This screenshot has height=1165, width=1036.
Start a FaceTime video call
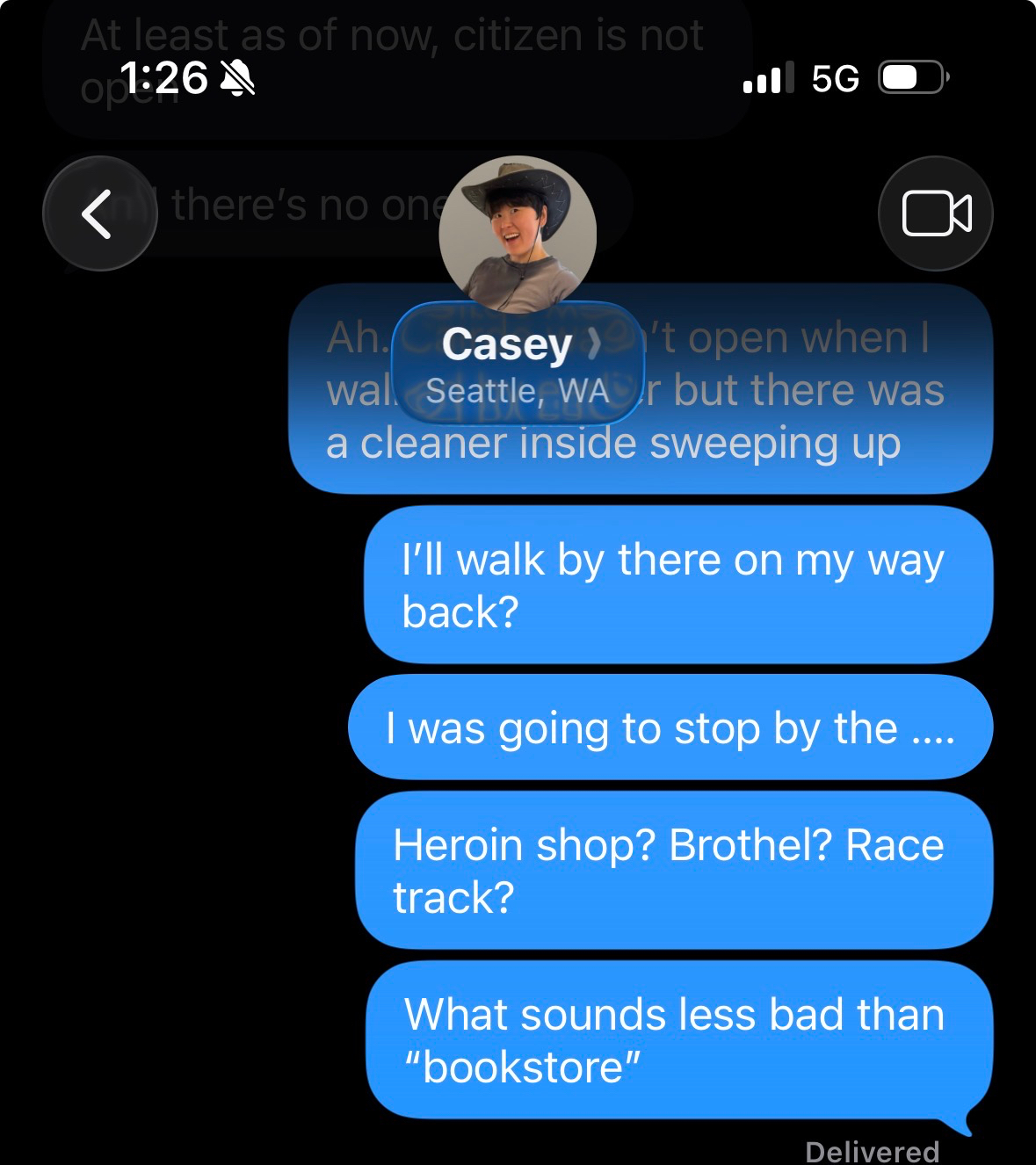936,213
